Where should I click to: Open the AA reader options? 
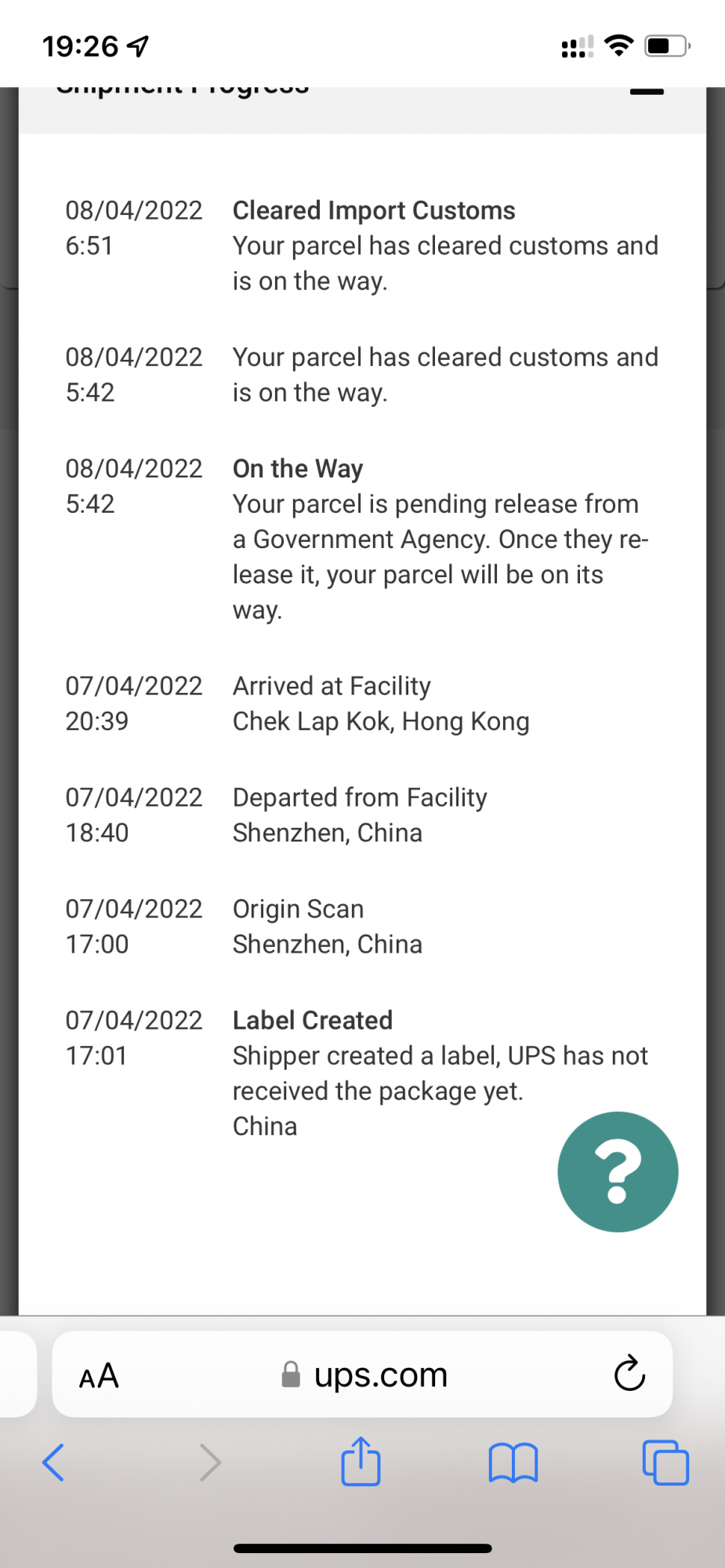[x=99, y=1376]
